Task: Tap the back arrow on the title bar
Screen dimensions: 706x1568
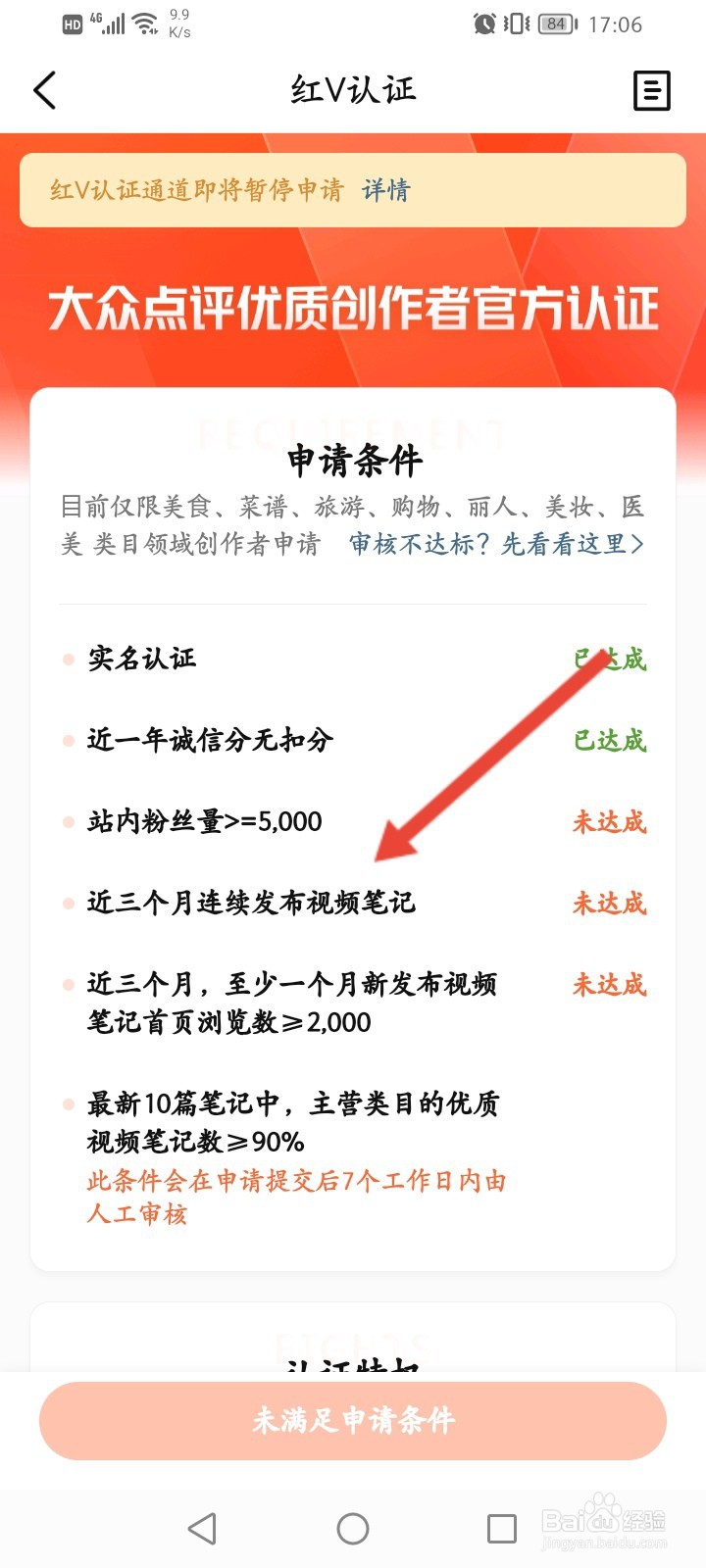Action: pos(44,89)
